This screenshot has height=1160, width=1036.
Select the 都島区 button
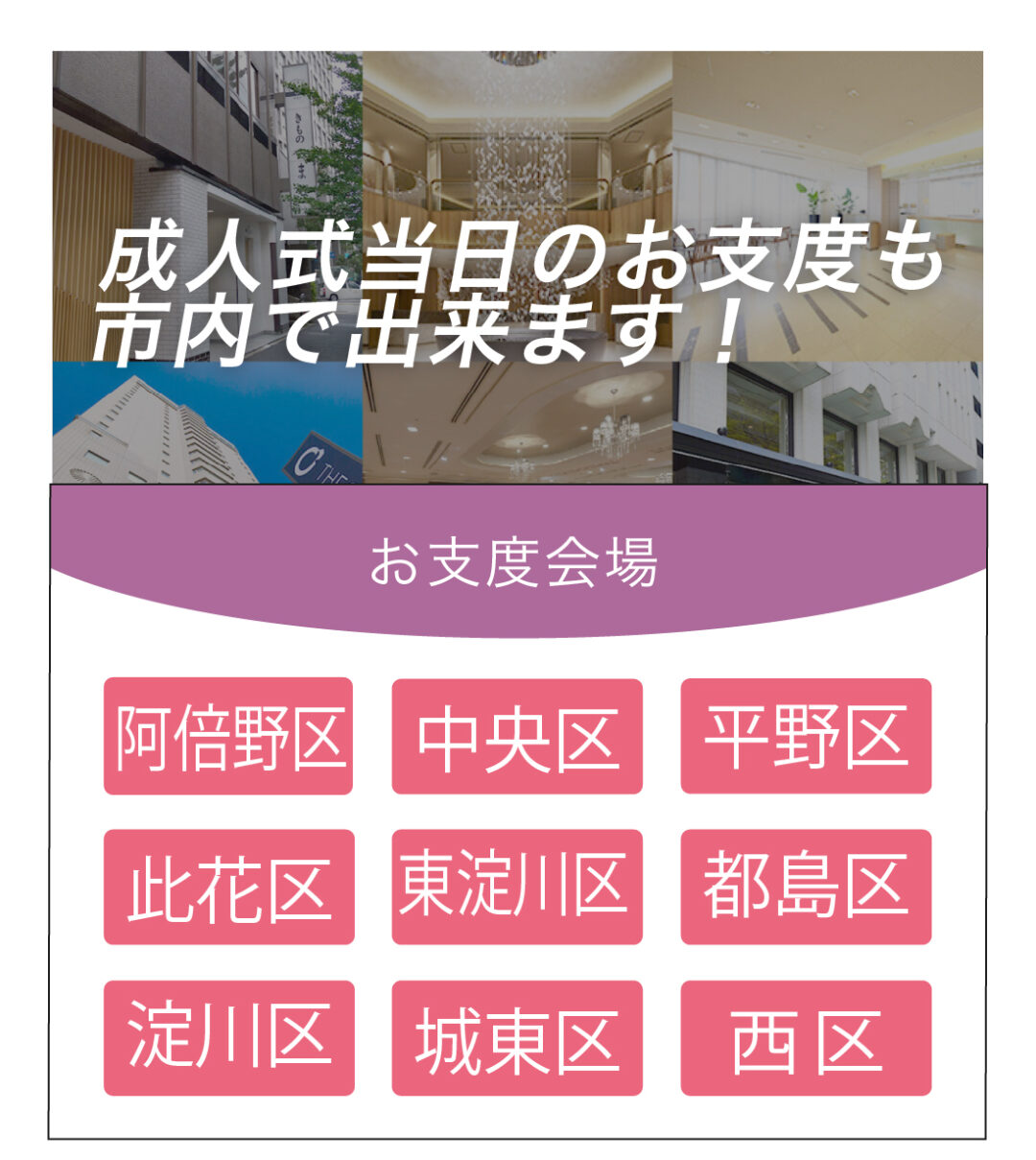coord(806,887)
